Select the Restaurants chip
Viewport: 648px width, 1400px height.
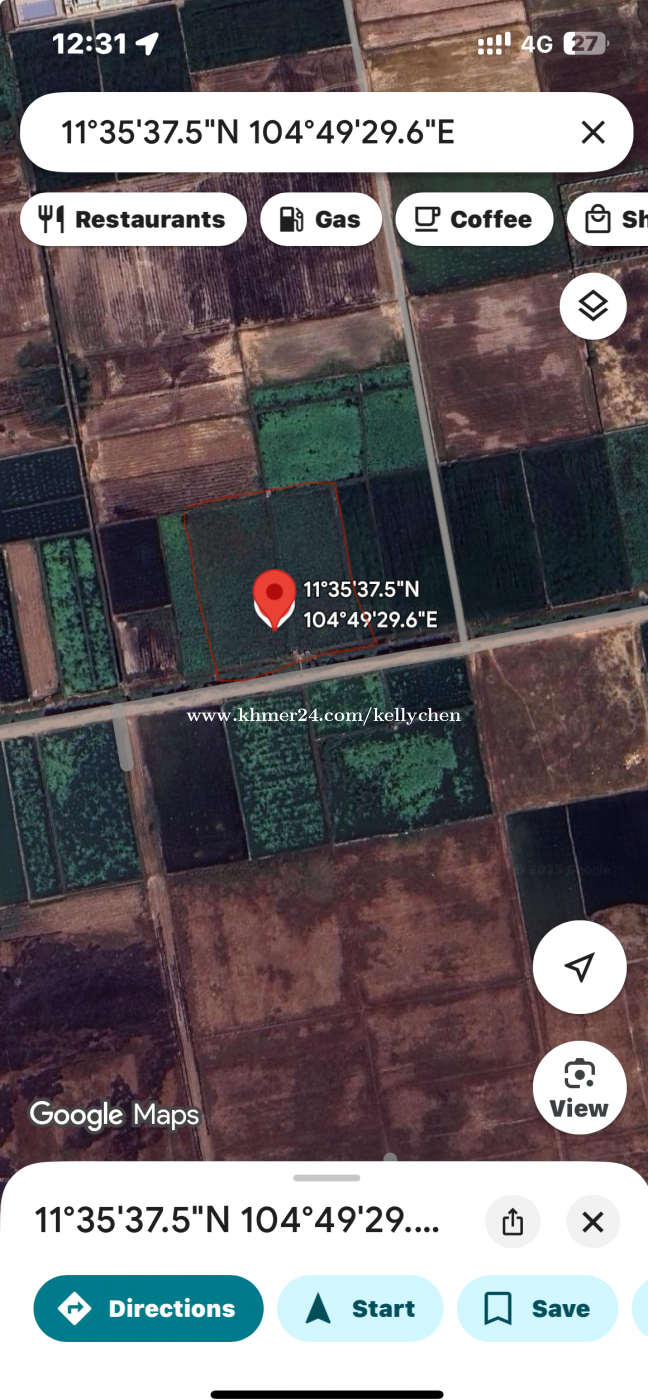[x=133, y=219]
